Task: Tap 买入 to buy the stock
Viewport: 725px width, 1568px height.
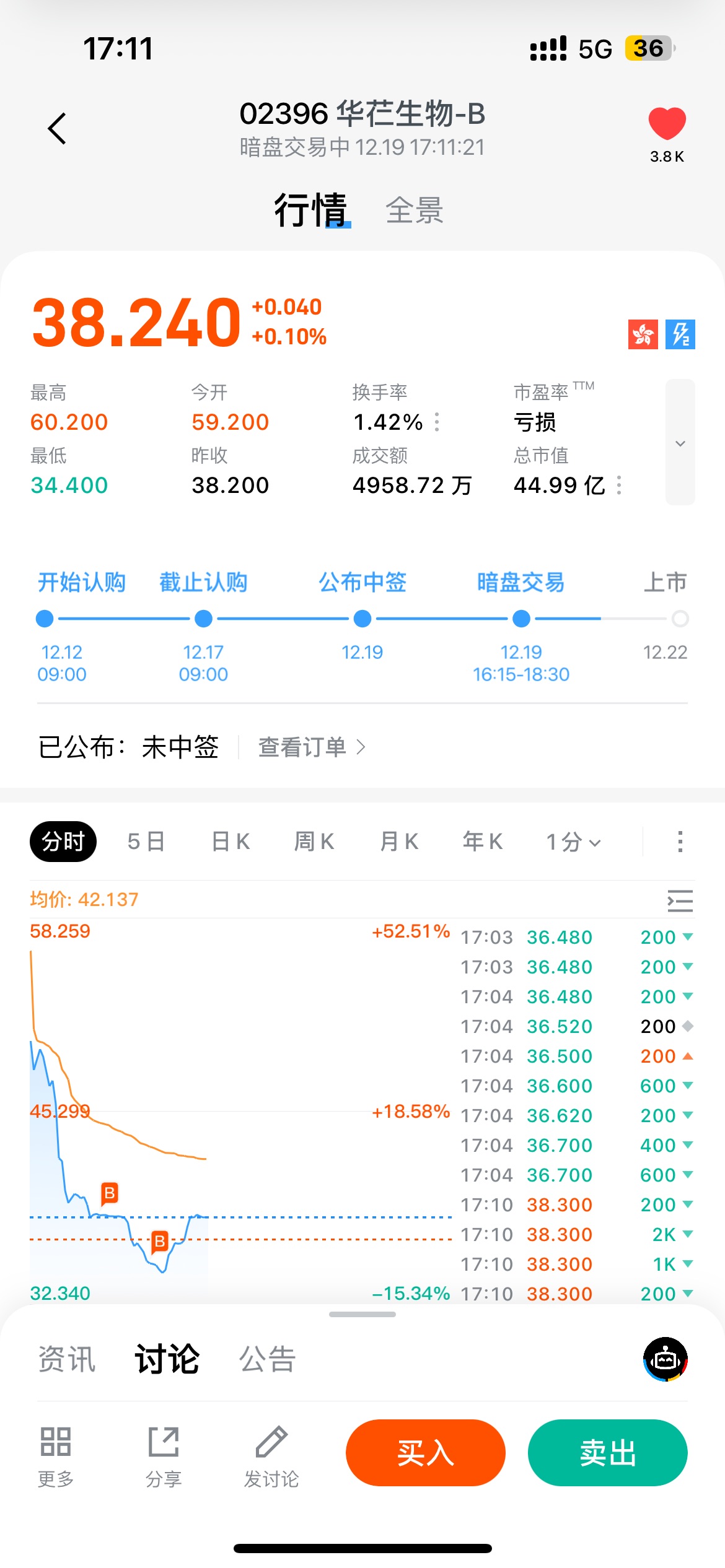Action: (x=426, y=1452)
